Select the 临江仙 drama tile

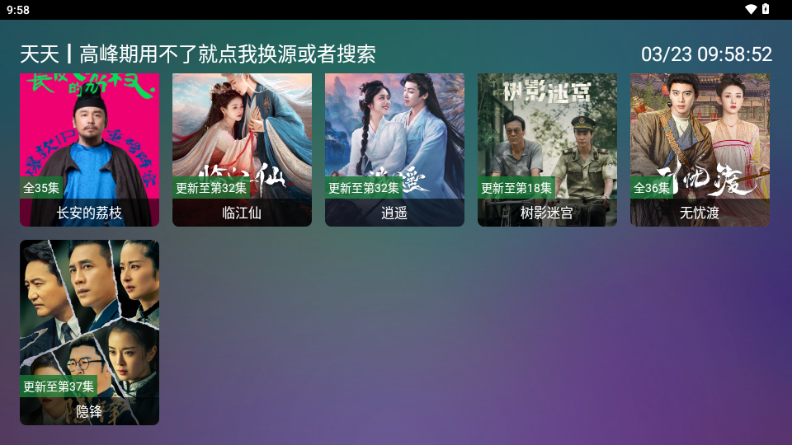point(242,150)
